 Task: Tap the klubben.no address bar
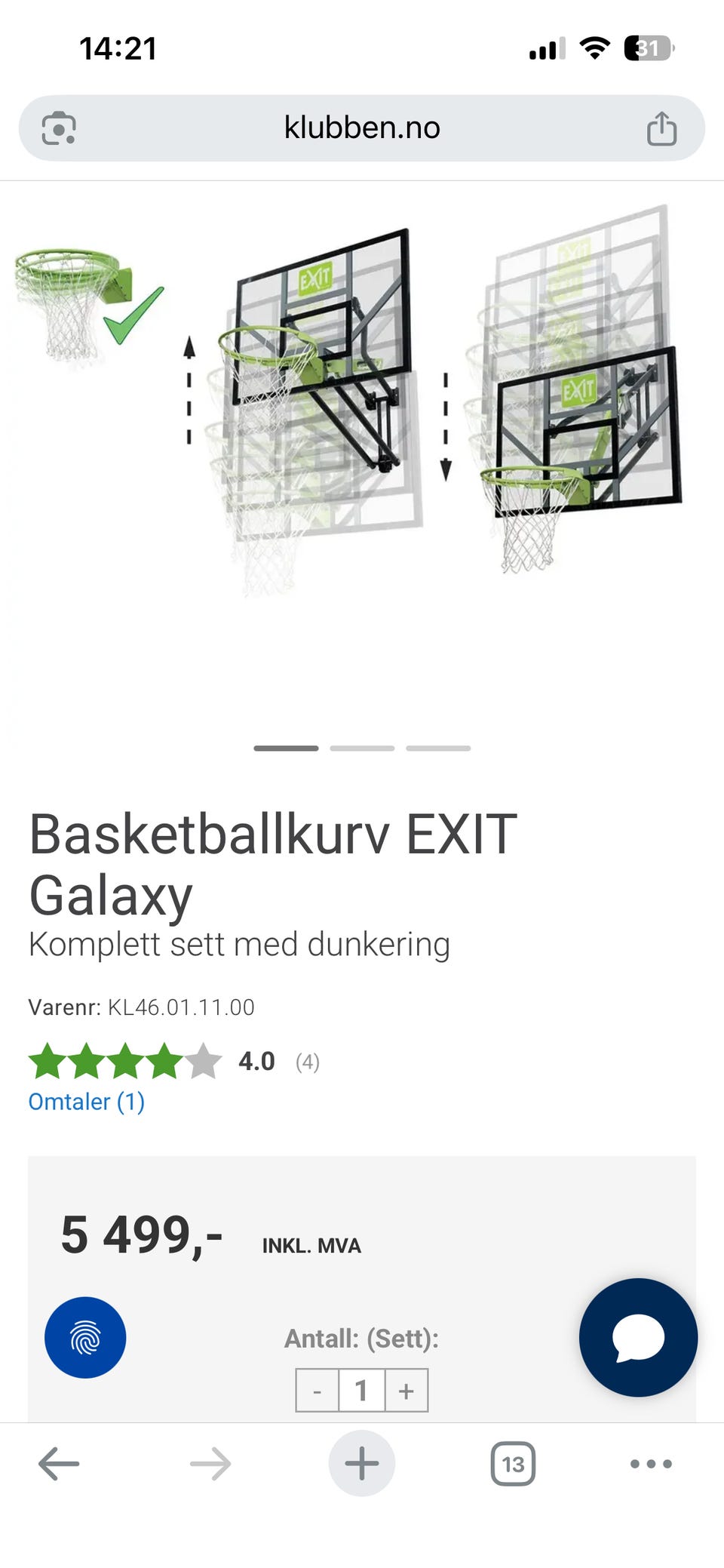[362, 128]
